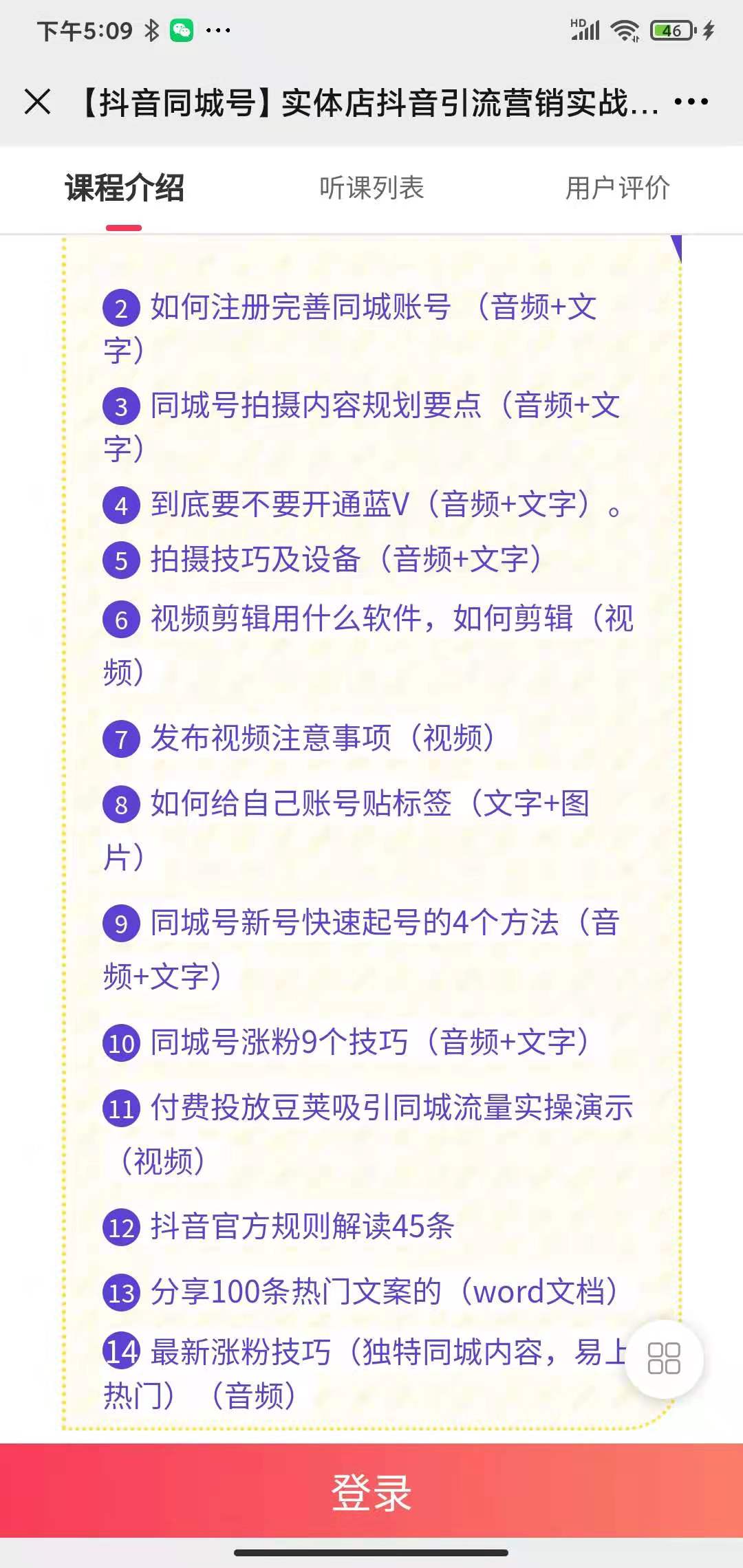Switch to the 用户评价 tab
Viewport: 743px width, 1568px height.
click(617, 188)
